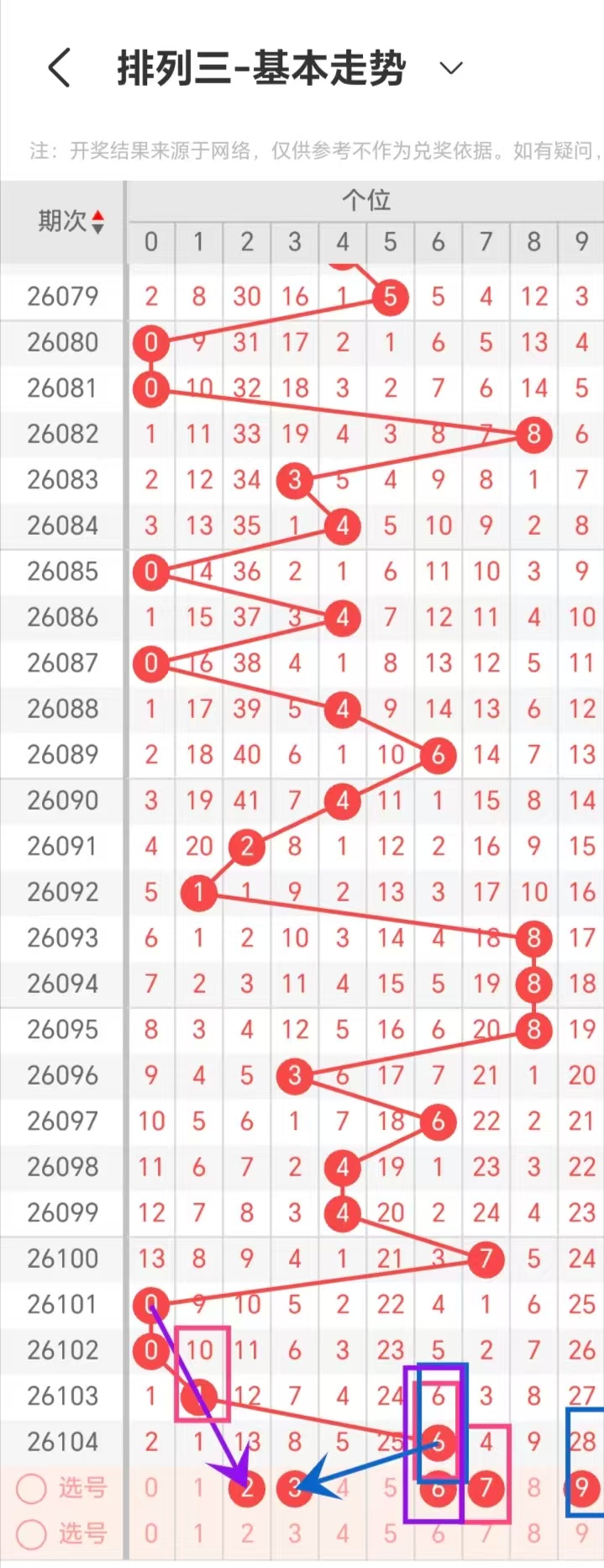This screenshot has height=1568, width=604.
Task: Choose number 5 in the upper 选号 row
Action: tap(390, 1489)
